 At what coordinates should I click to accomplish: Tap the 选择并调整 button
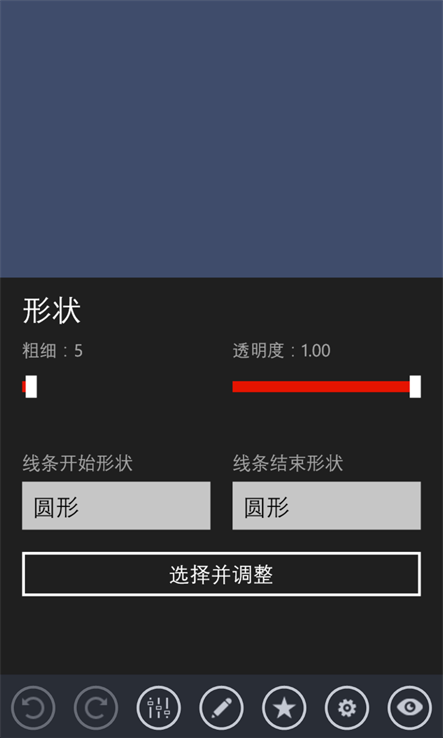click(x=221, y=574)
